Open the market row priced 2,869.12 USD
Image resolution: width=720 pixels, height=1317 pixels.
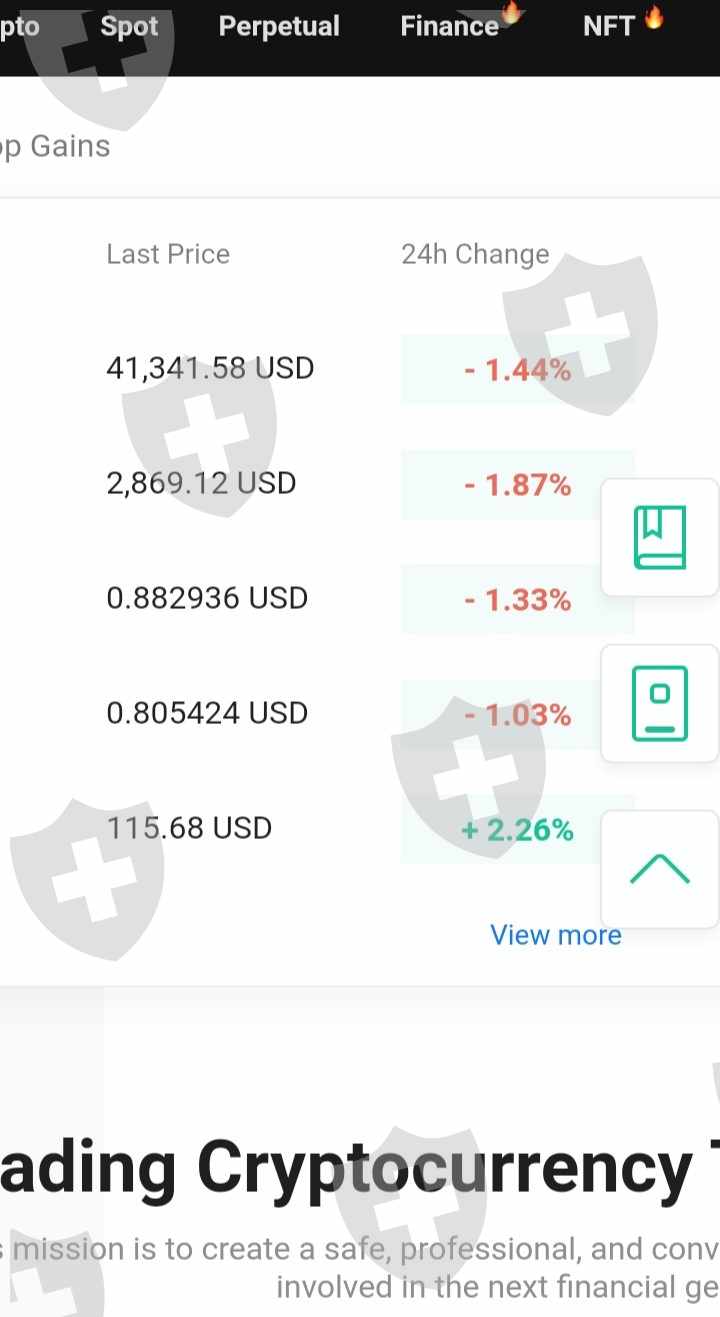click(x=201, y=484)
